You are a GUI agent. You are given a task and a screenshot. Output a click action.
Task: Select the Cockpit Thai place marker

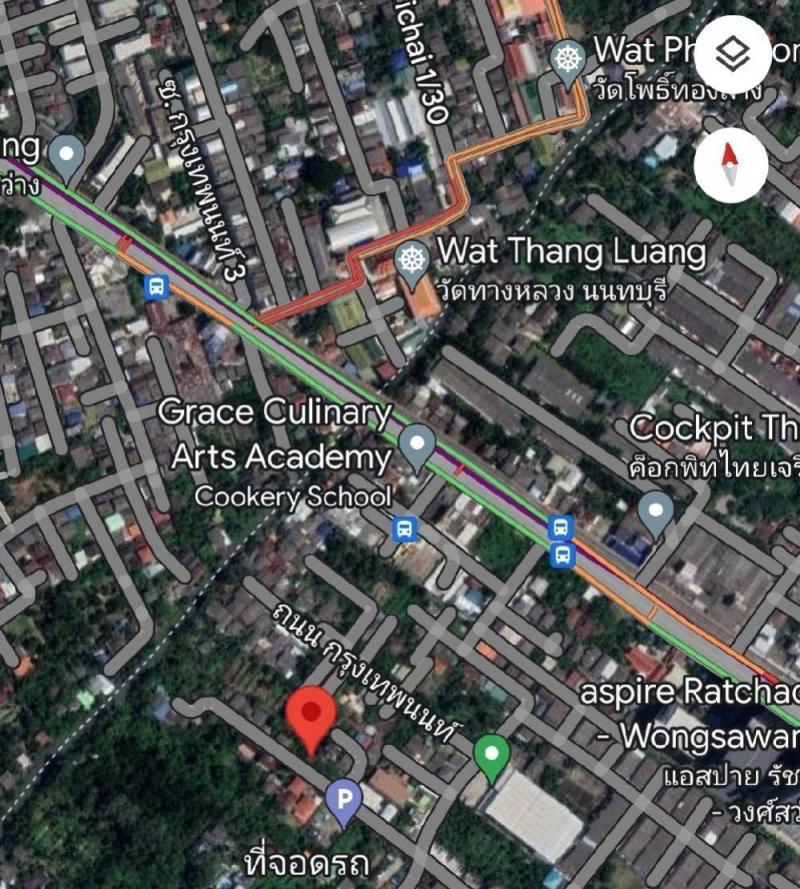(x=656, y=511)
